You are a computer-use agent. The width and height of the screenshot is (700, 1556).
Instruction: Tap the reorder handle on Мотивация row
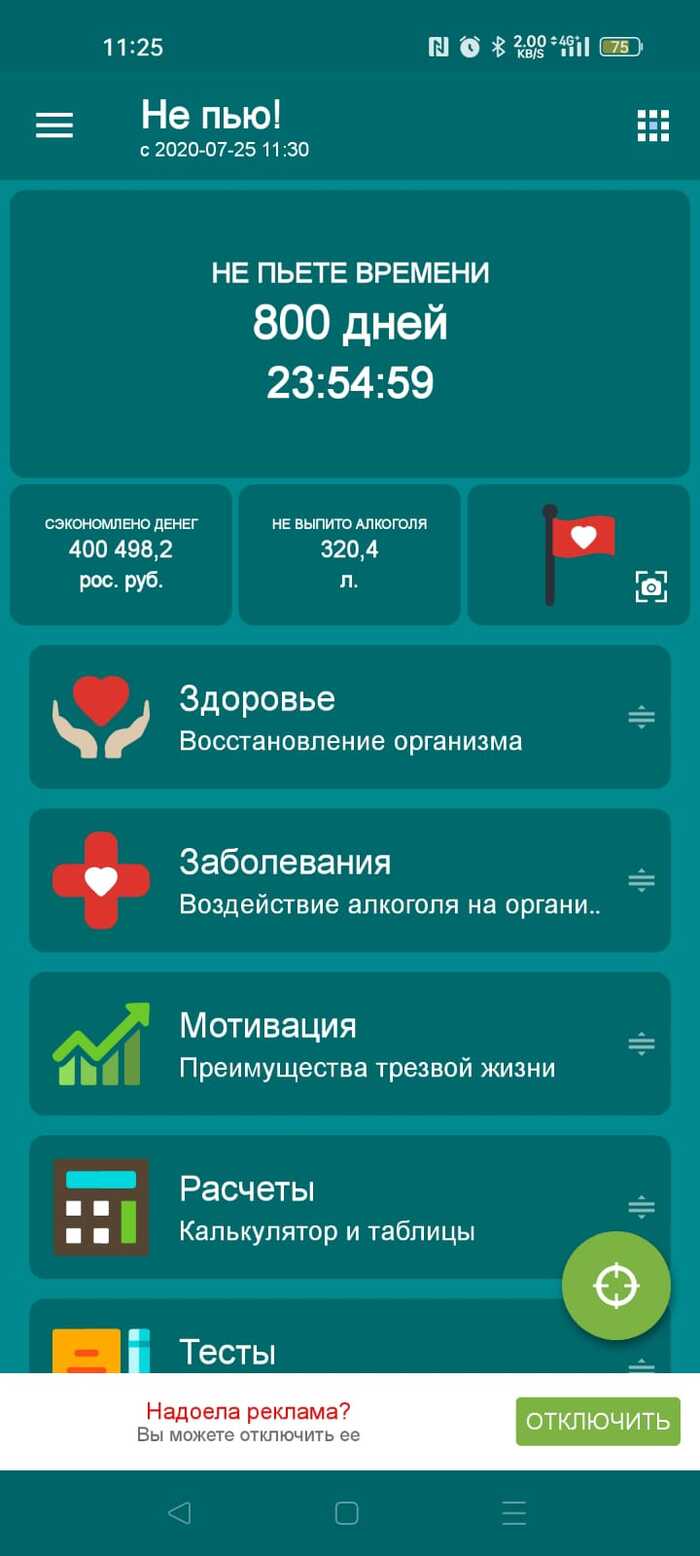[641, 1044]
